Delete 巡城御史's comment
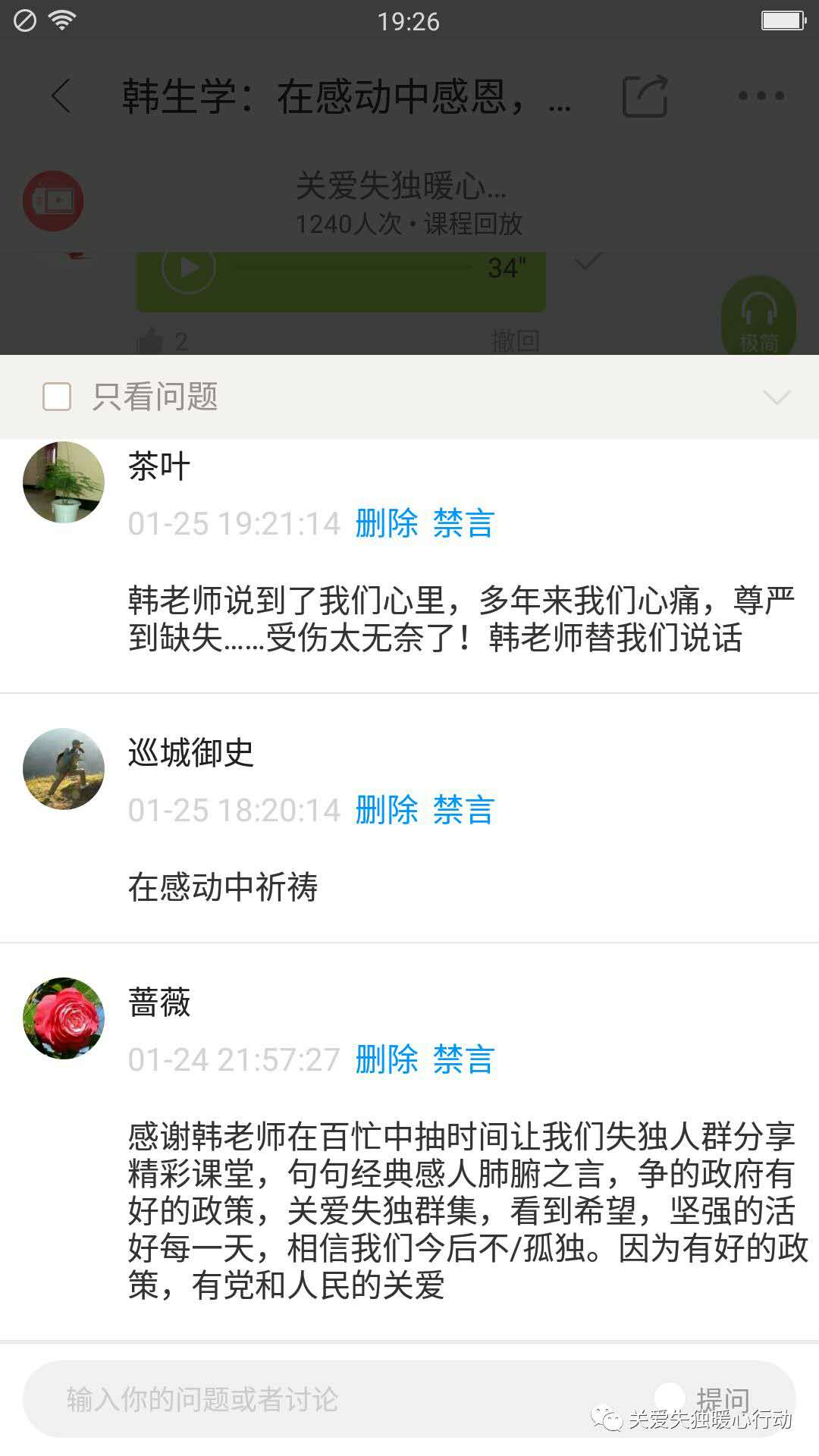 pos(386,810)
